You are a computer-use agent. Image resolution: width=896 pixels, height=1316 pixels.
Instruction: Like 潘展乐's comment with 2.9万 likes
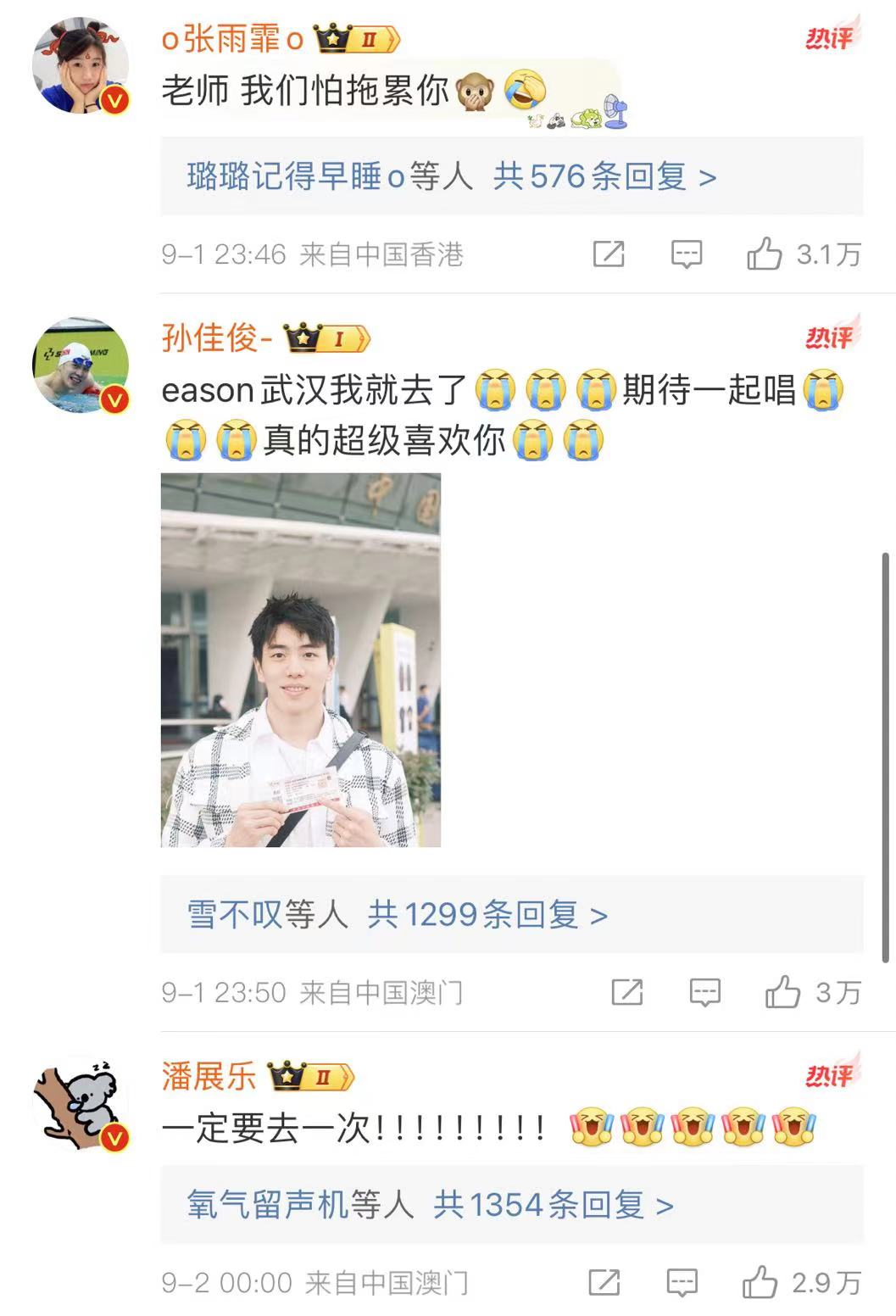pos(760,1282)
